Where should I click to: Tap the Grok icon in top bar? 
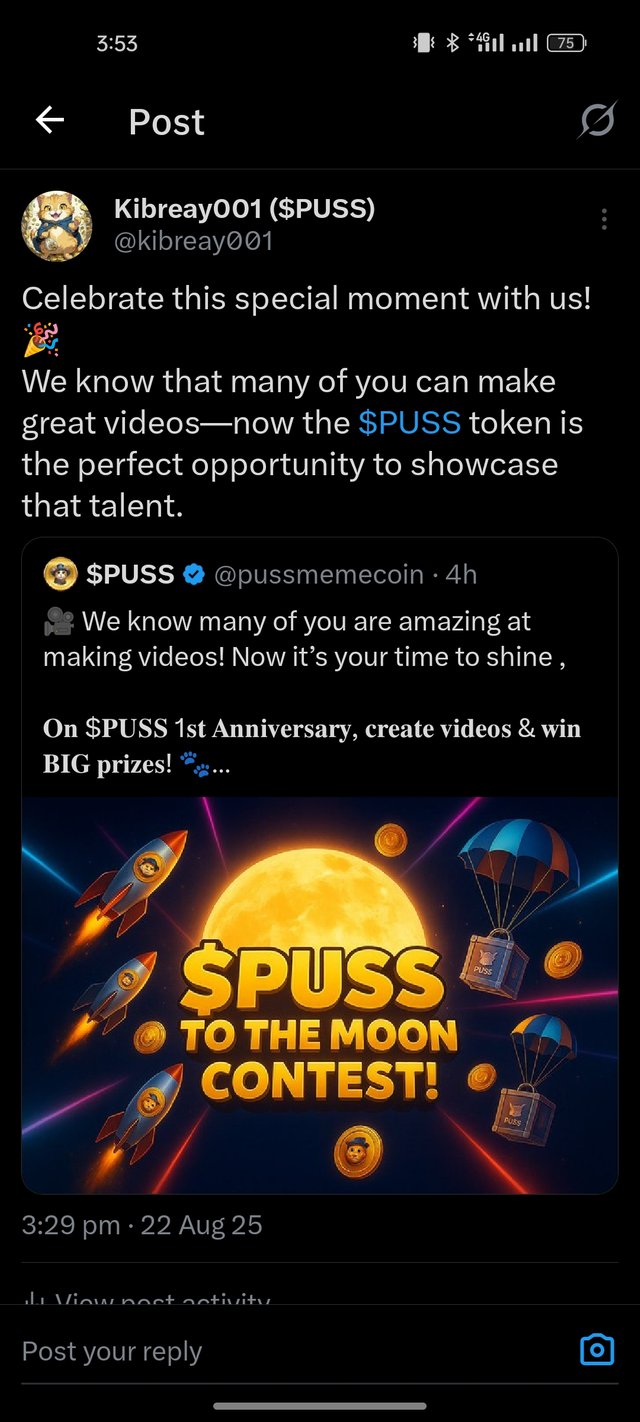(597, 121)
